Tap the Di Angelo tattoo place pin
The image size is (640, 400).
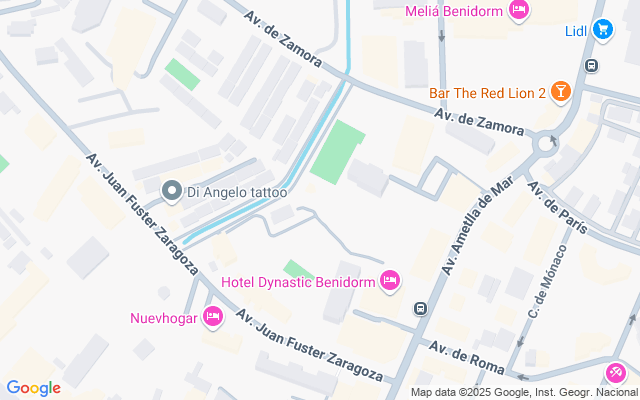[x=171, y=191]
